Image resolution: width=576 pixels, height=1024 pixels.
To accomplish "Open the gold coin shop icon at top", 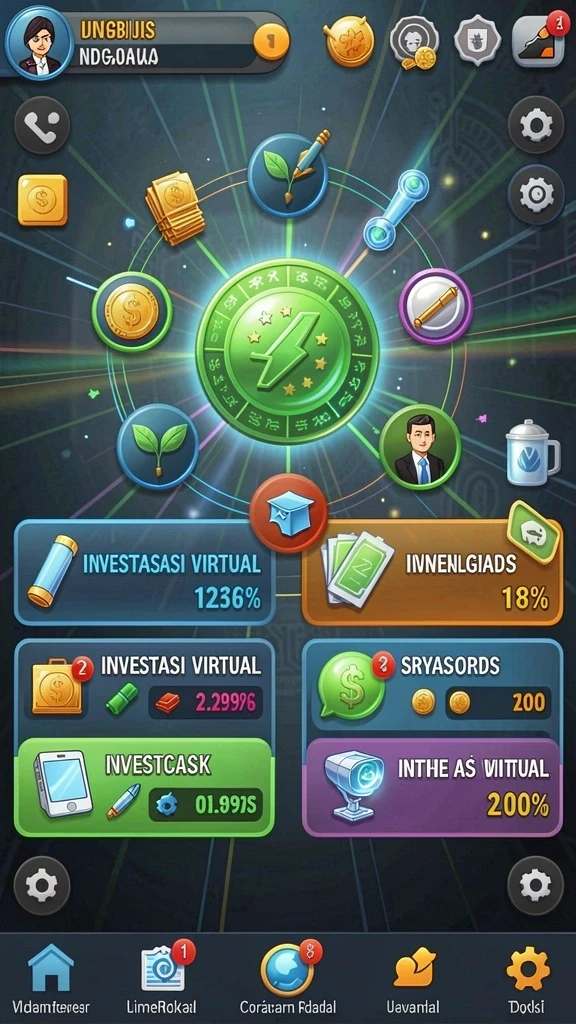I will coord(349,41).
